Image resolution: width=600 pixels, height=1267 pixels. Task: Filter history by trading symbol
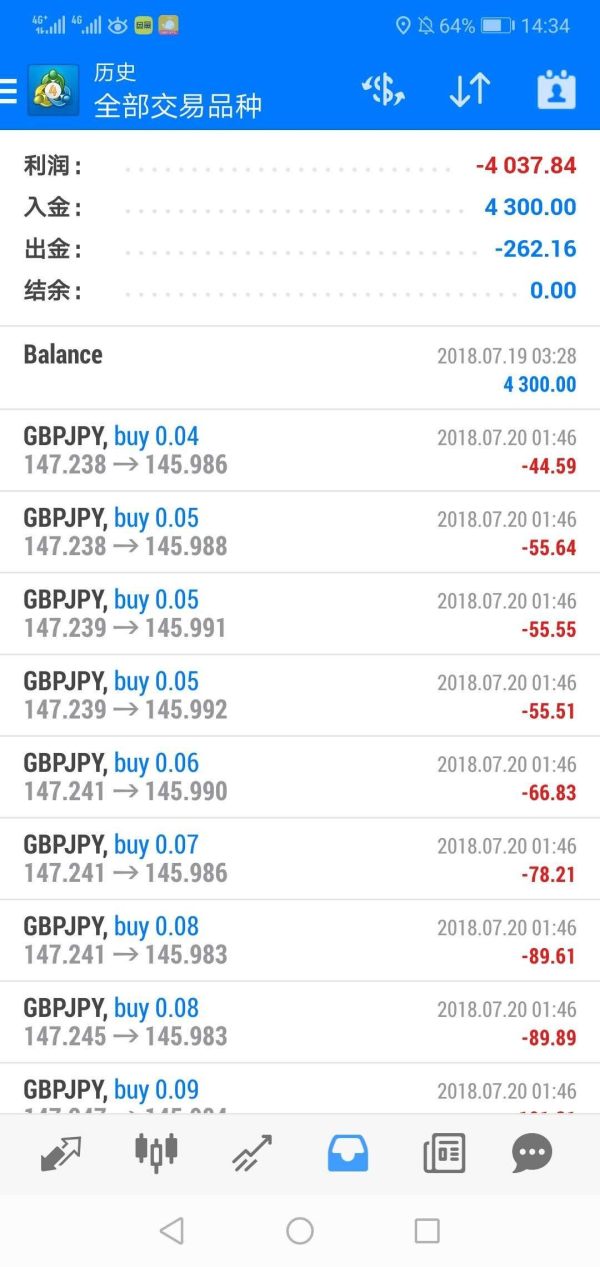click(382, 91)
